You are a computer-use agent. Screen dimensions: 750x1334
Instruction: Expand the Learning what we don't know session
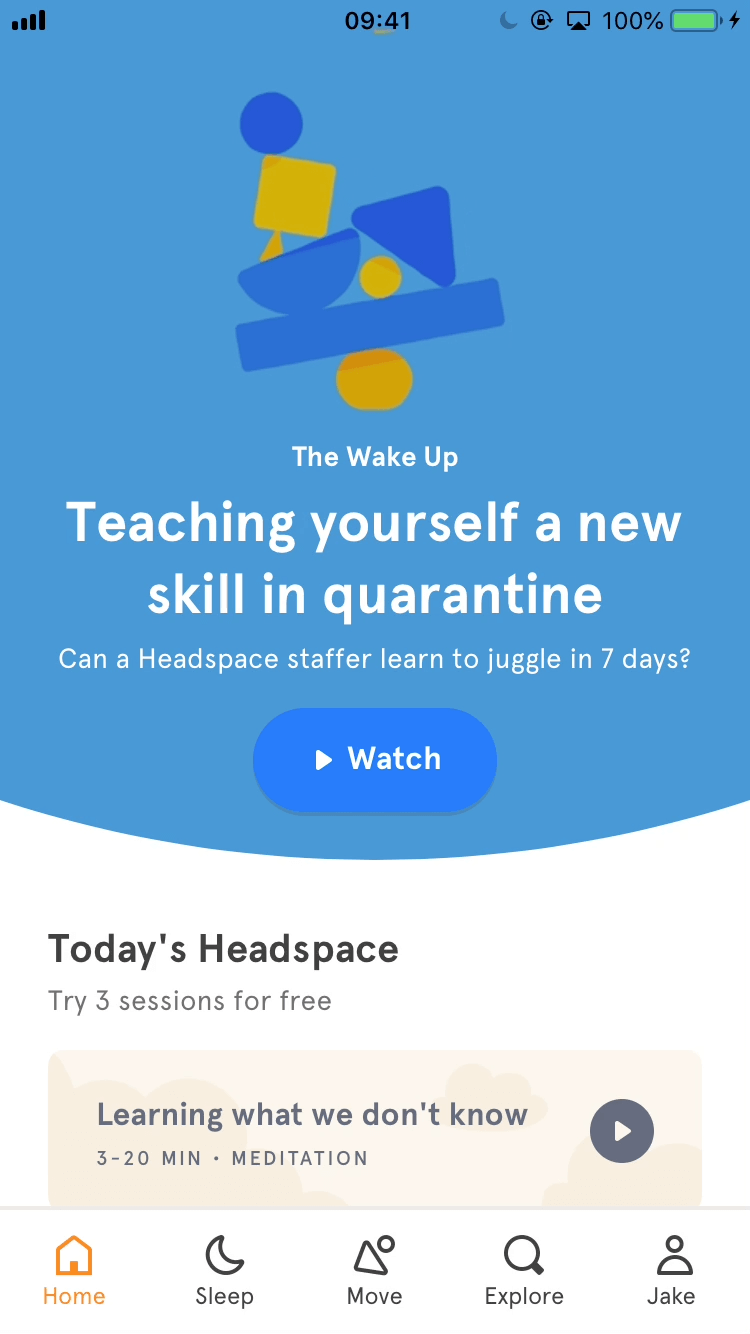pos(313,1114)
